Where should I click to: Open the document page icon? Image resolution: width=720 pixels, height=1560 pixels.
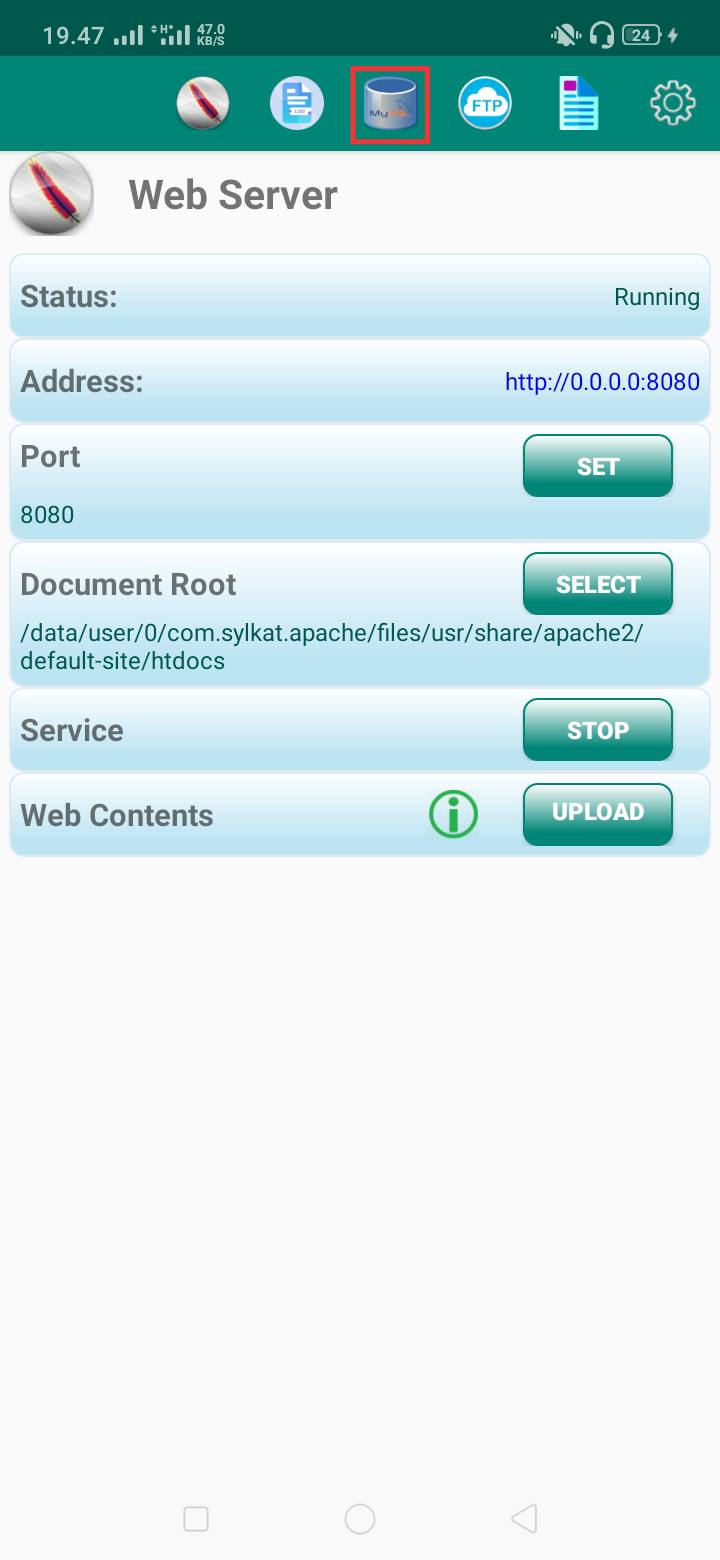click(x=579, y=104)
